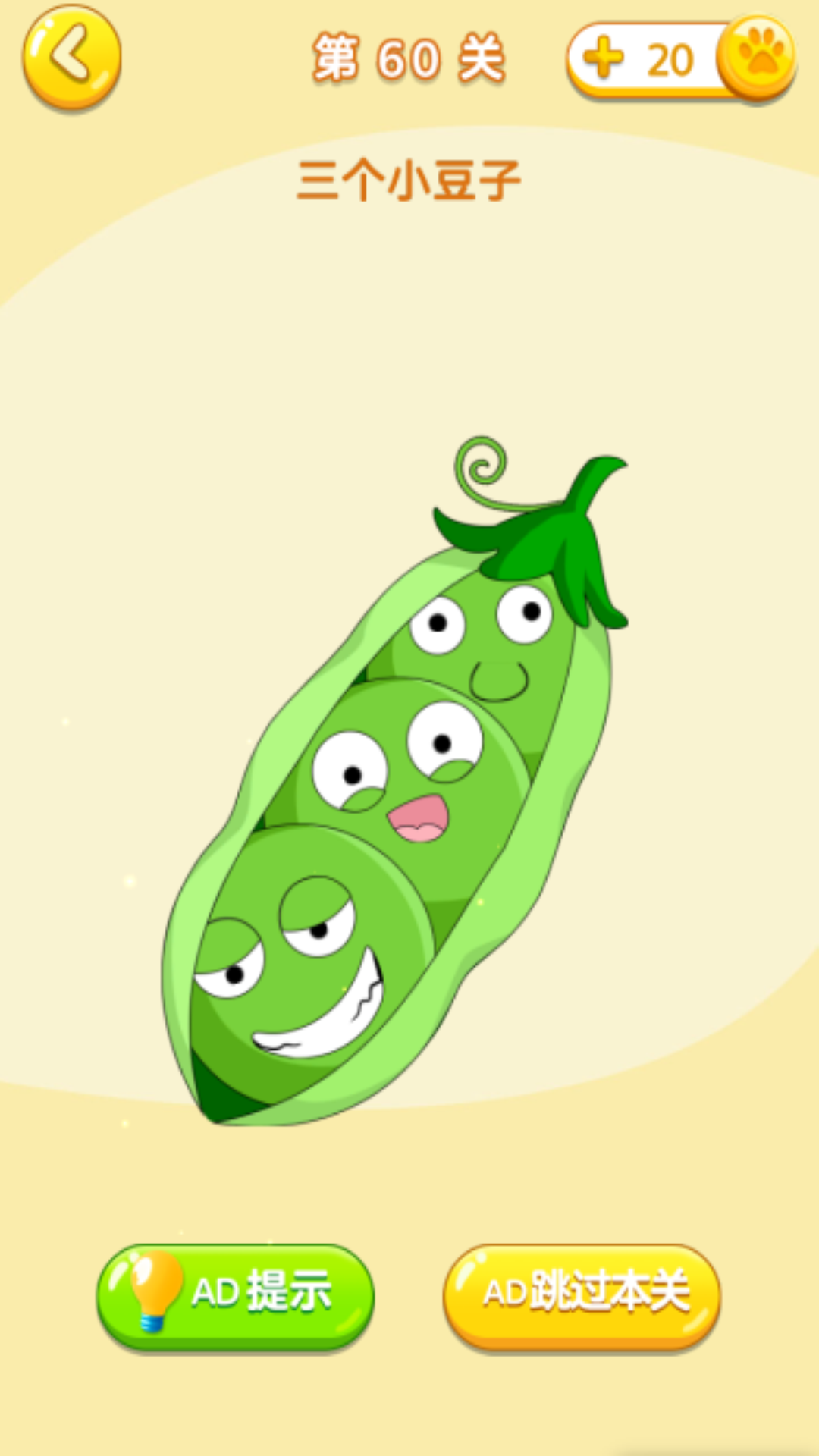This screenshot has height=1456, width=819.
Task: Add more paw coins with the plus button
Action: 604,59
